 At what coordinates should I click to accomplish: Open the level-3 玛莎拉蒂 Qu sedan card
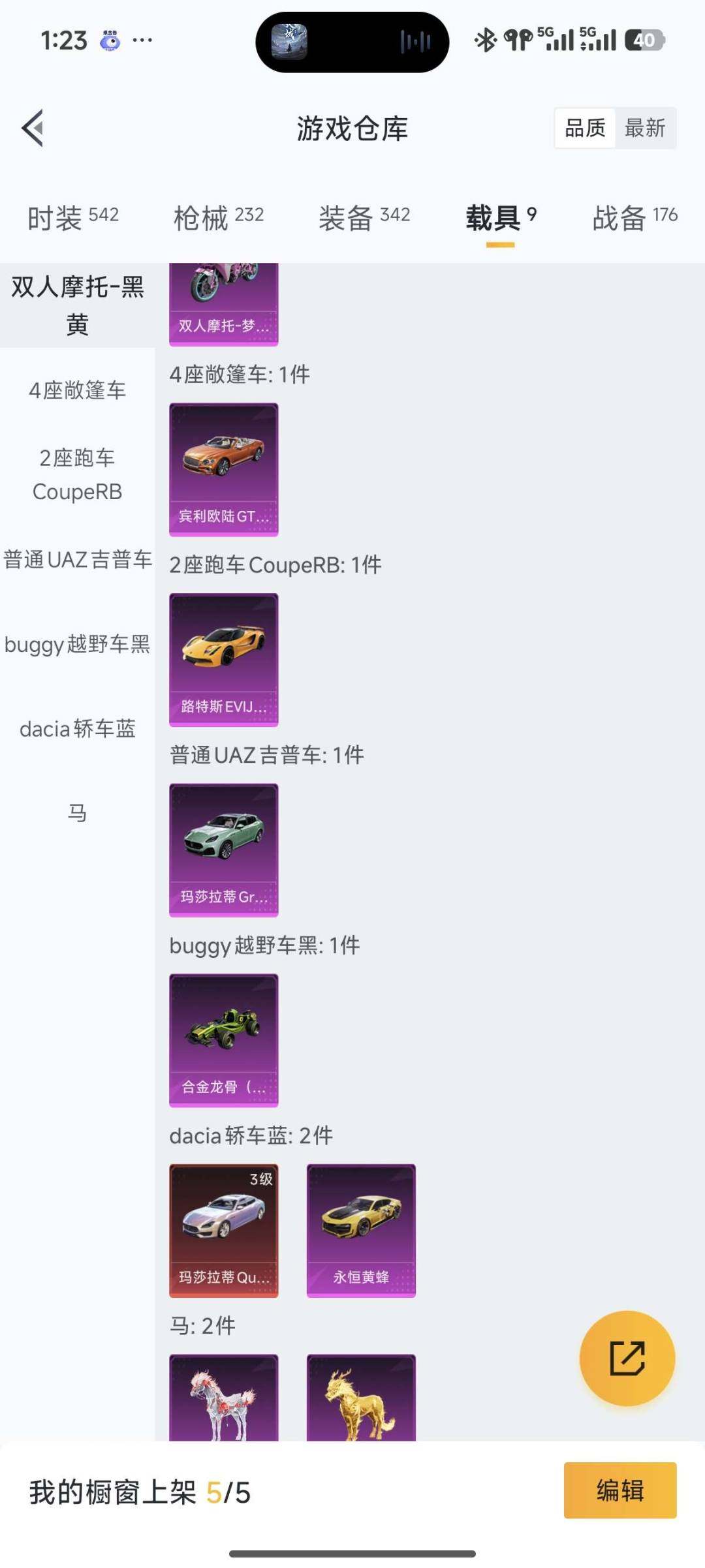click(x=223, y=1229)
